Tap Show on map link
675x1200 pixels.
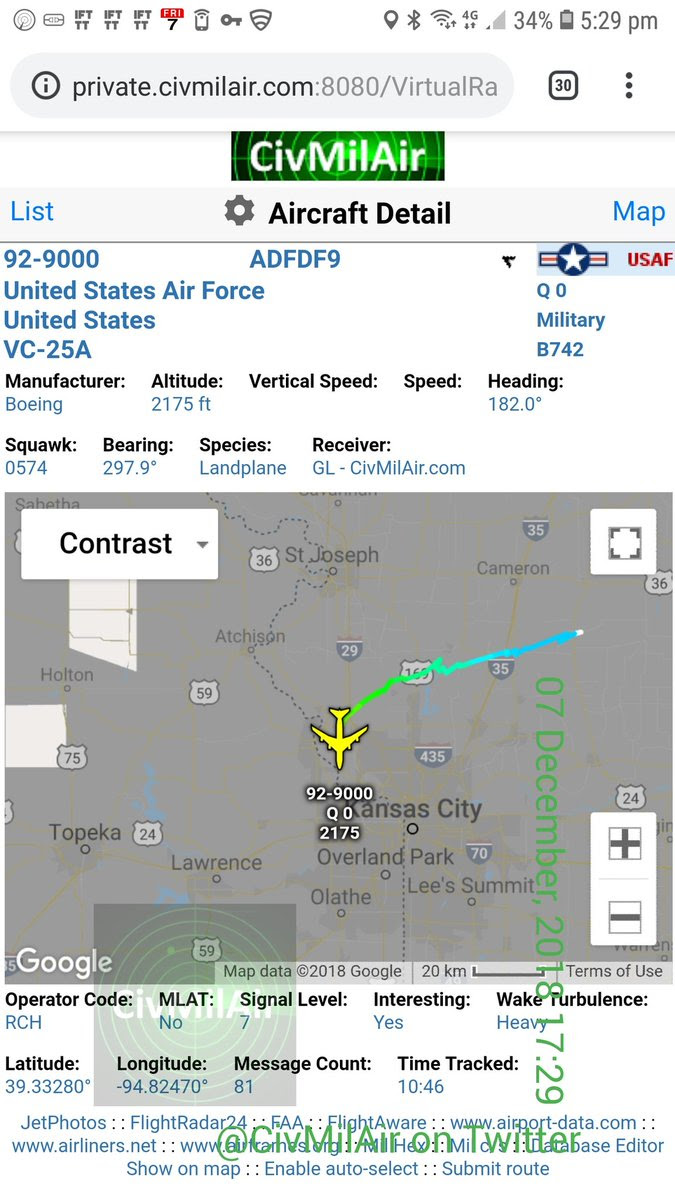click(x=183, y=1168)
